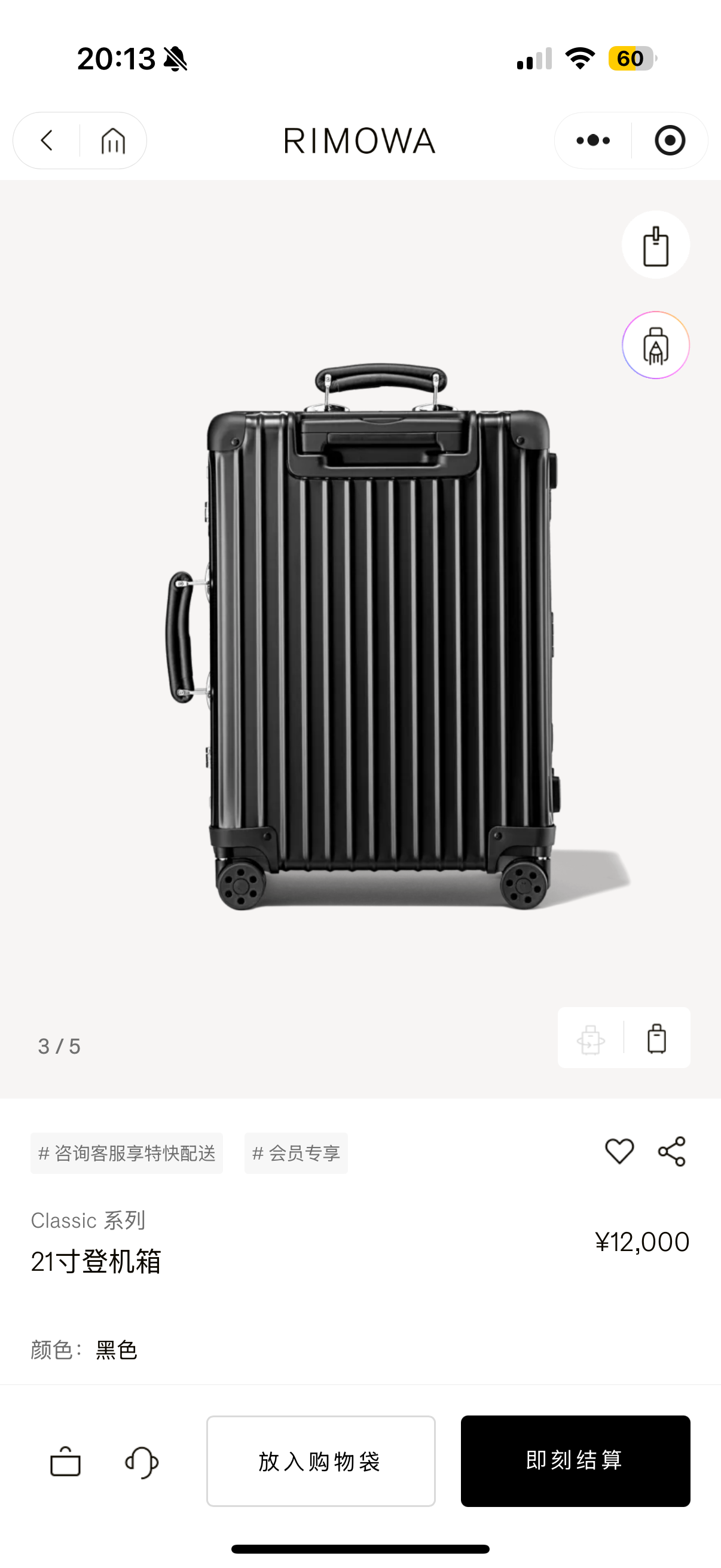Open the luggage tag customization icon
721x1568 pixels.
coord(655,245)
